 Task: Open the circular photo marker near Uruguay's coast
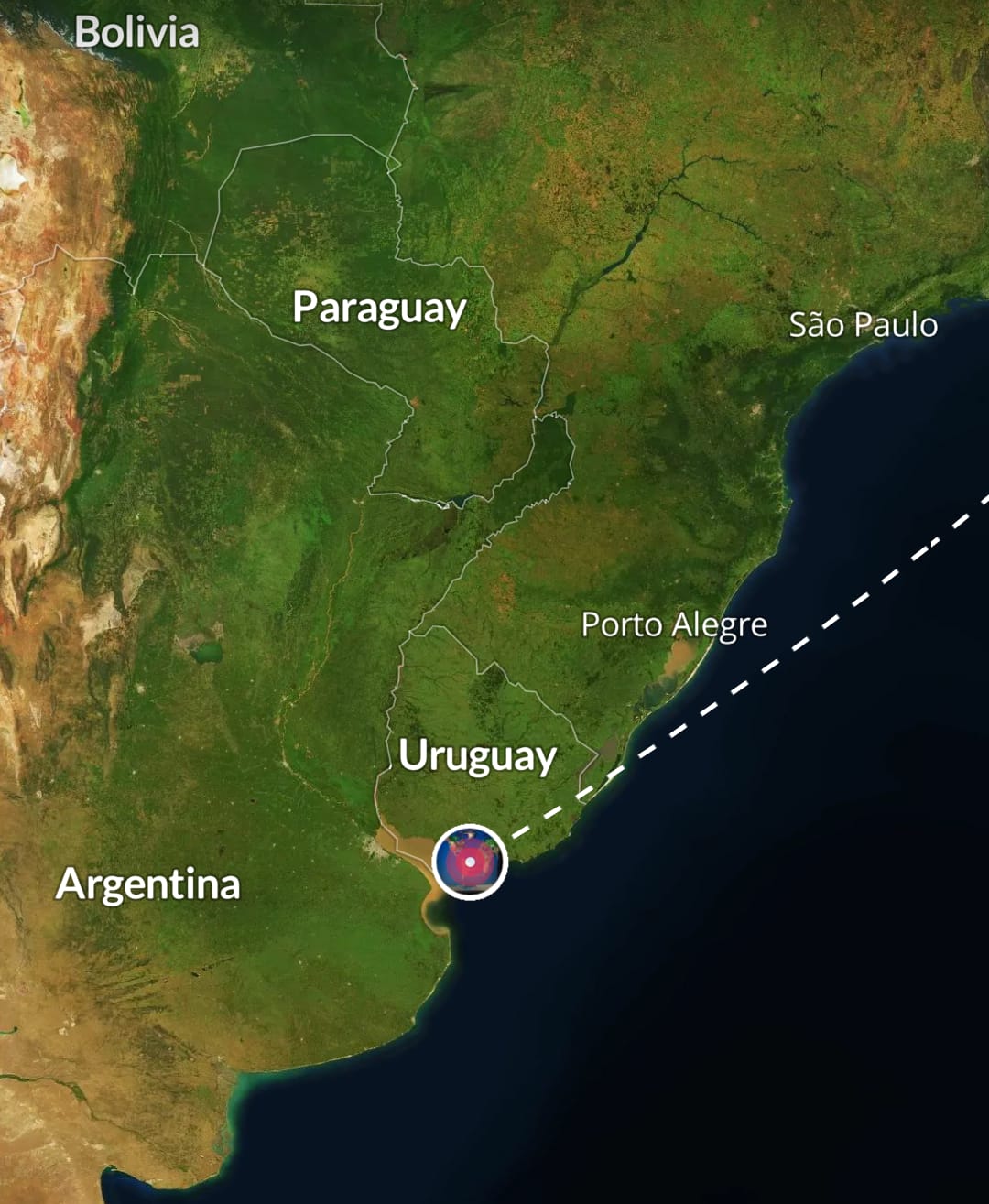(470, 862)
